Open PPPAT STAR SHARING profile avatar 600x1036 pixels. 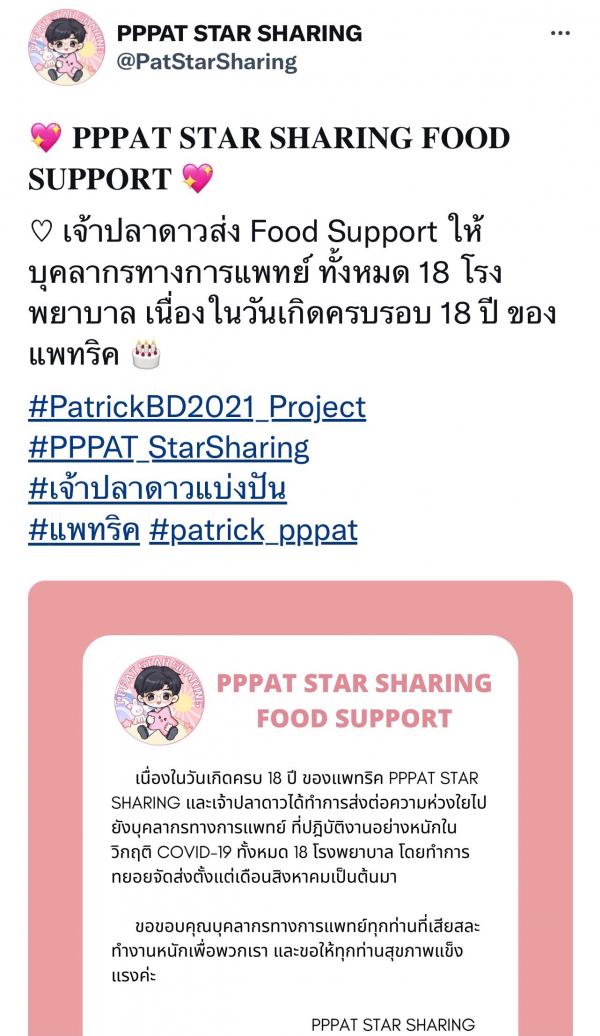coord(67,48)
